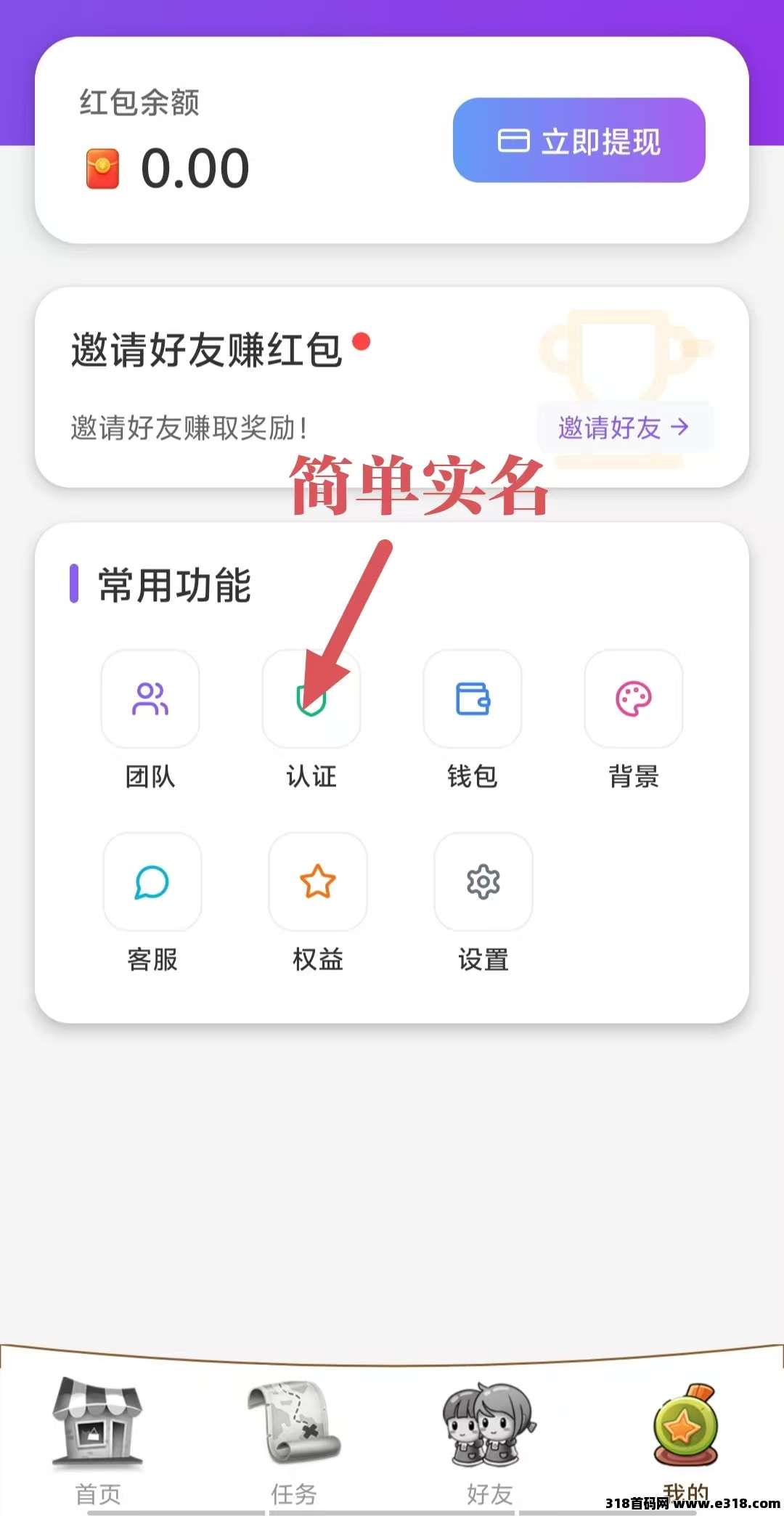The image size is (784, 1516).
Task: Tap the 立即提现 withdraw button
Action: click(579, 140)
